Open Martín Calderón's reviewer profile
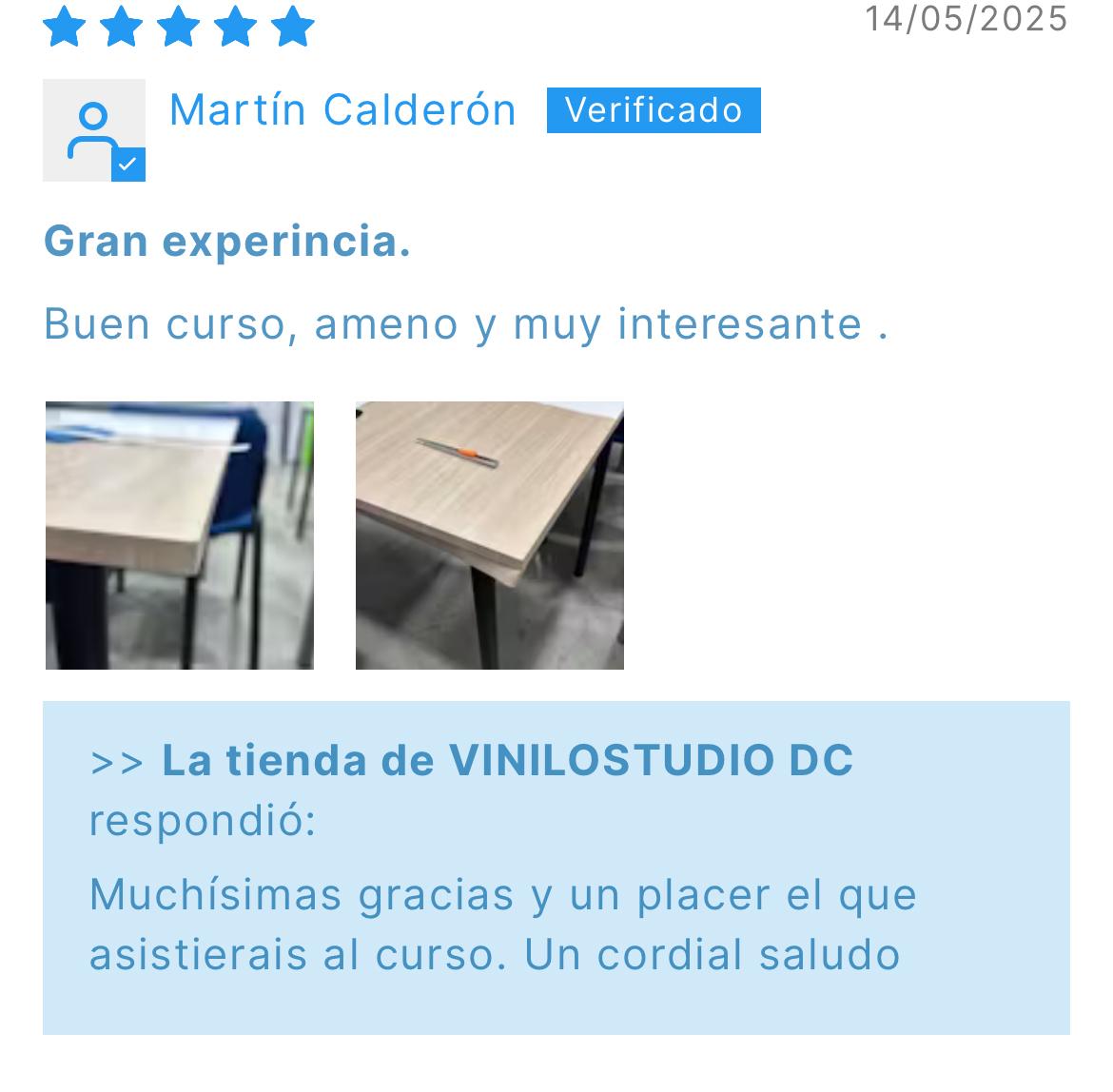The image size is (1113, 1092). (x=342, y=110)
